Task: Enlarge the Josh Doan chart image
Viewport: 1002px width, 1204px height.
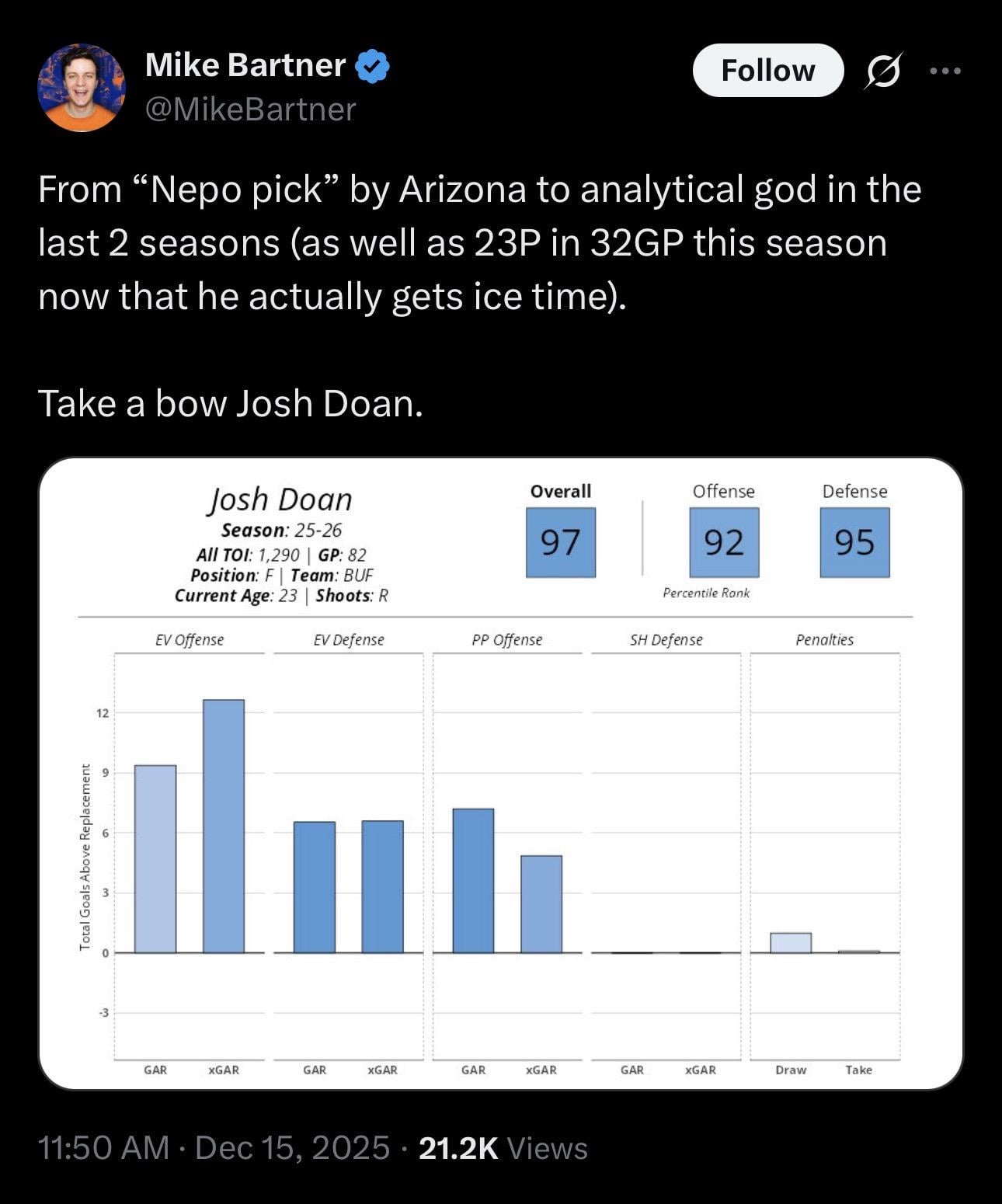Action: pos(500,774)
